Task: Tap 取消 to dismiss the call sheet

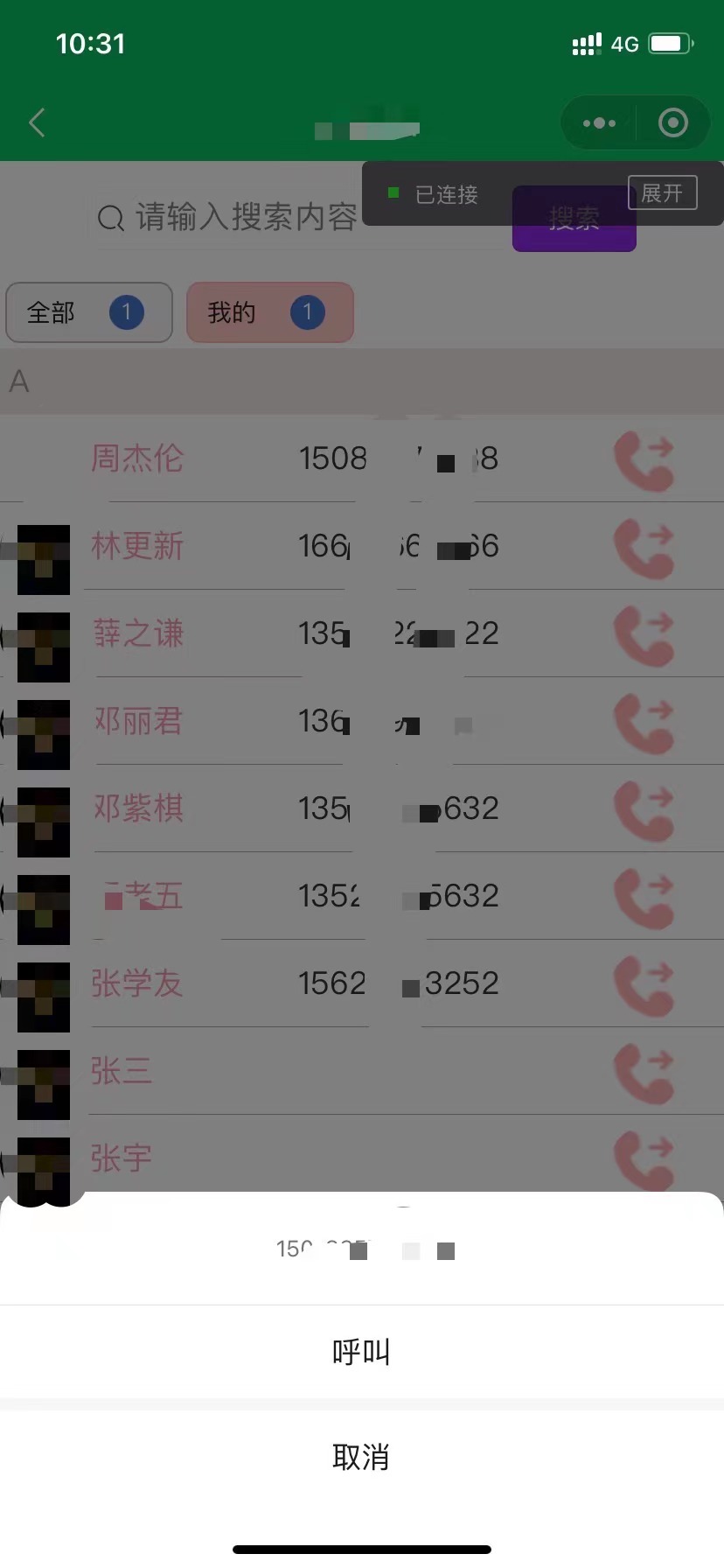Action: click(x=361, y=1458)
